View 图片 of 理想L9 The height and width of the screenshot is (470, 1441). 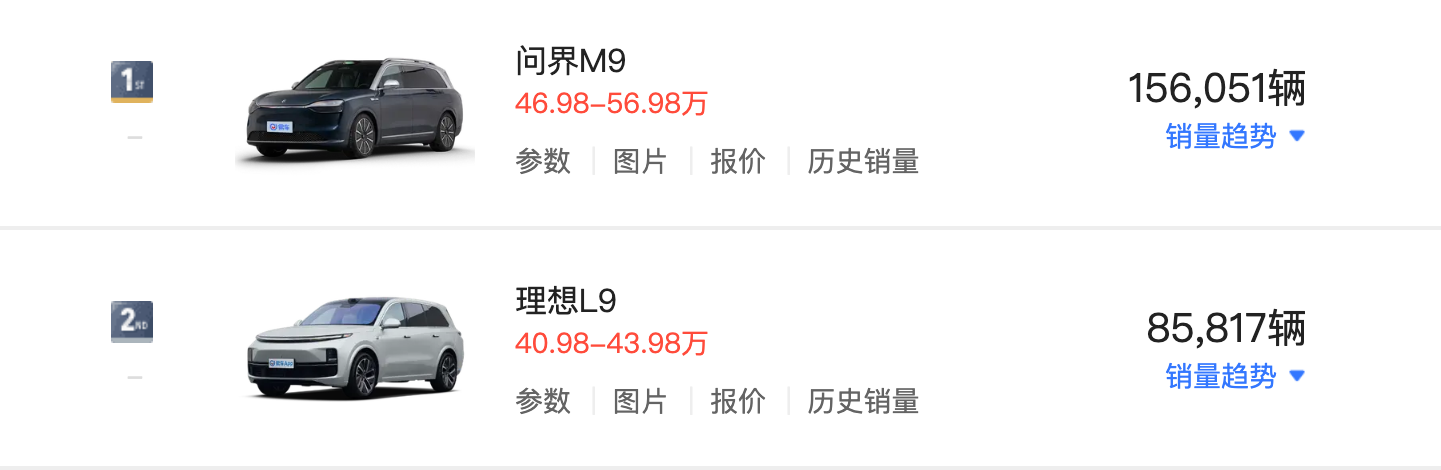640,401
